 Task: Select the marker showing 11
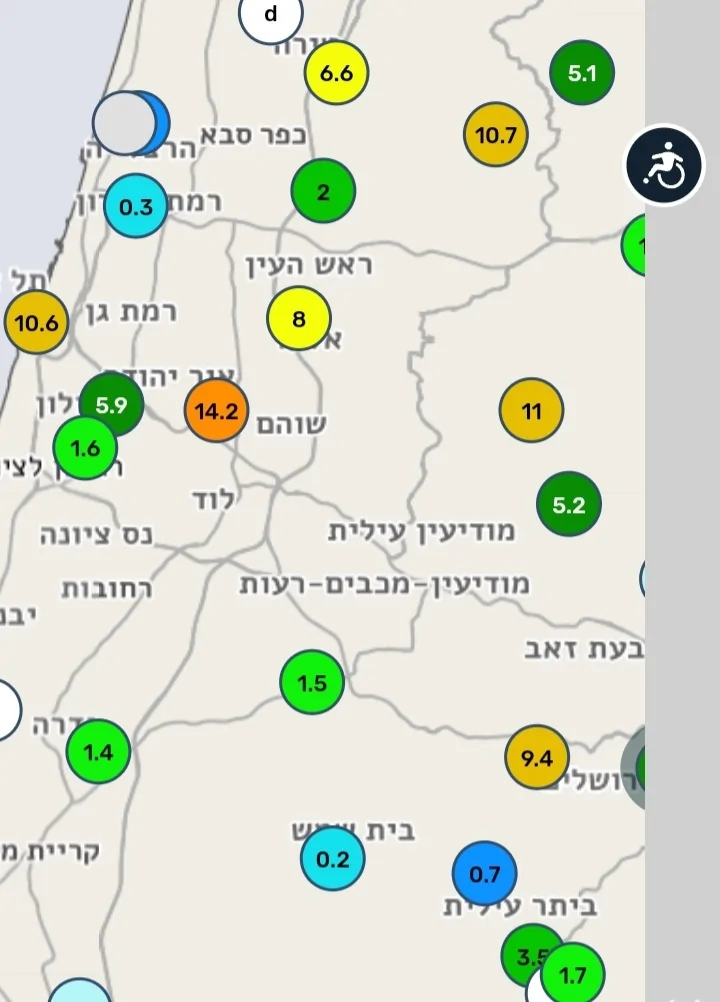531,411
